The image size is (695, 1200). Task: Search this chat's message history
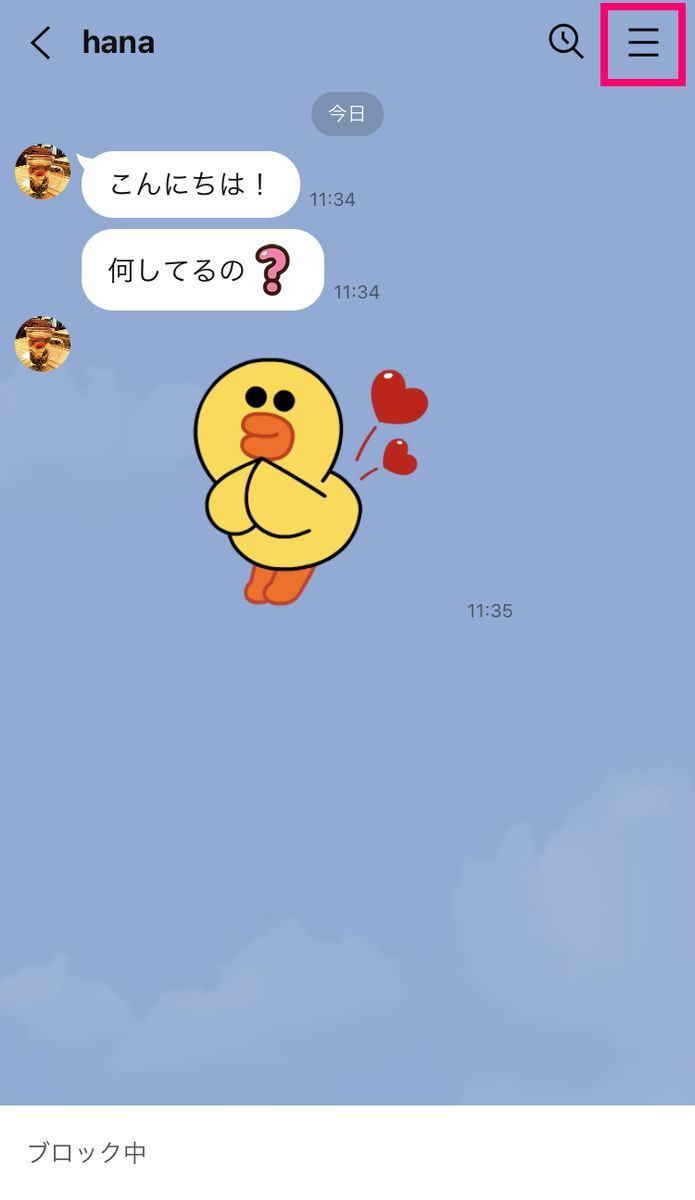pos(566,42)
